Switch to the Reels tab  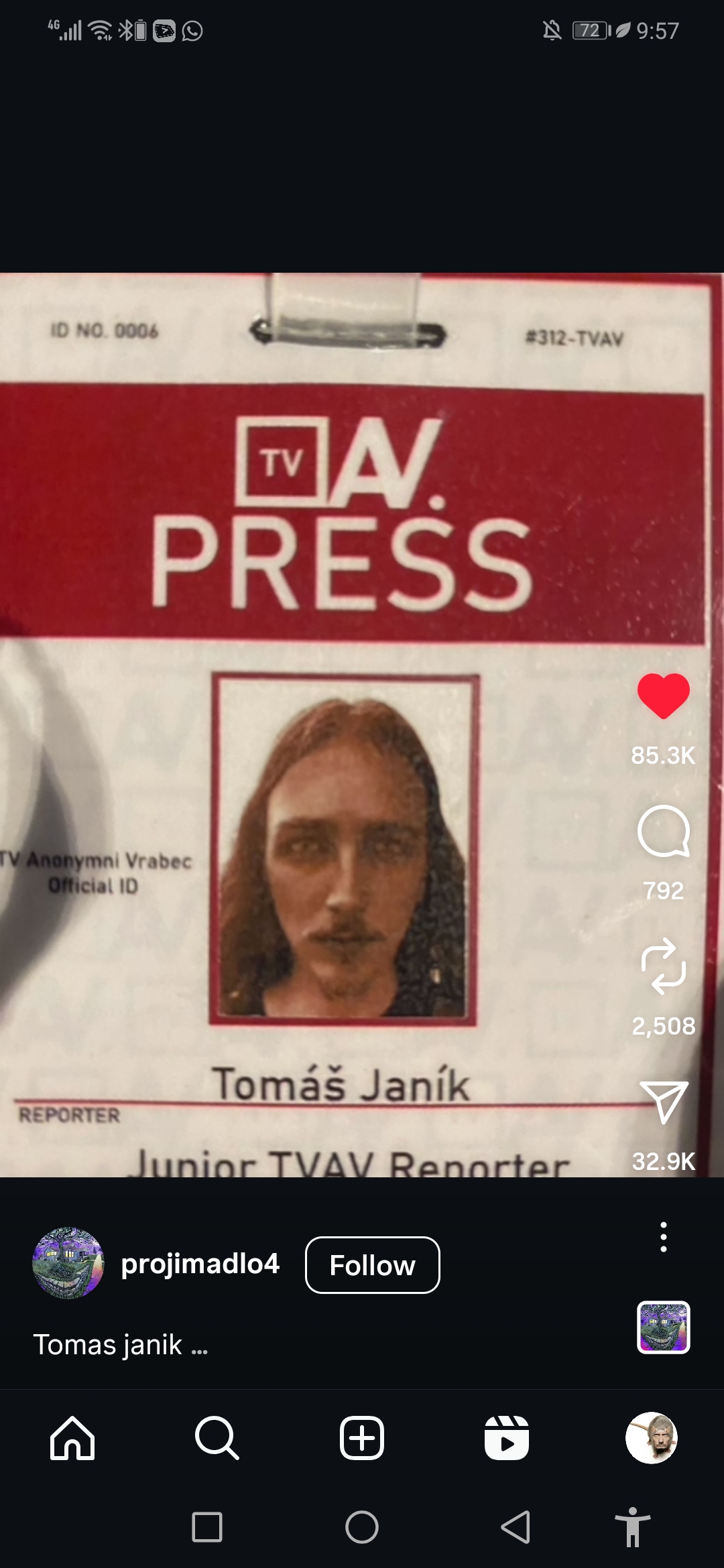click(x=507, y=1438)
